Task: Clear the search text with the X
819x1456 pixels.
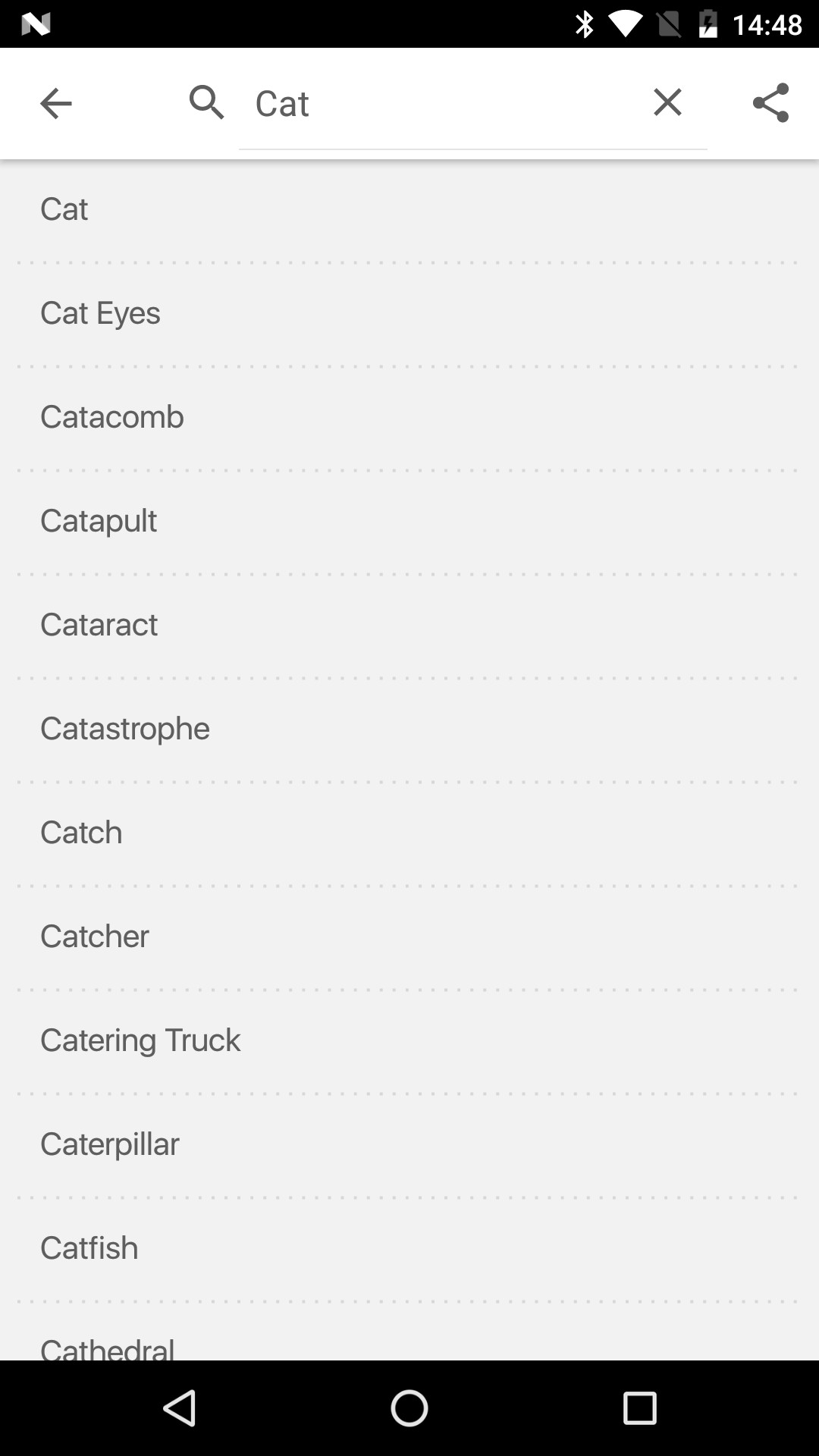Action: click(667, 102)
